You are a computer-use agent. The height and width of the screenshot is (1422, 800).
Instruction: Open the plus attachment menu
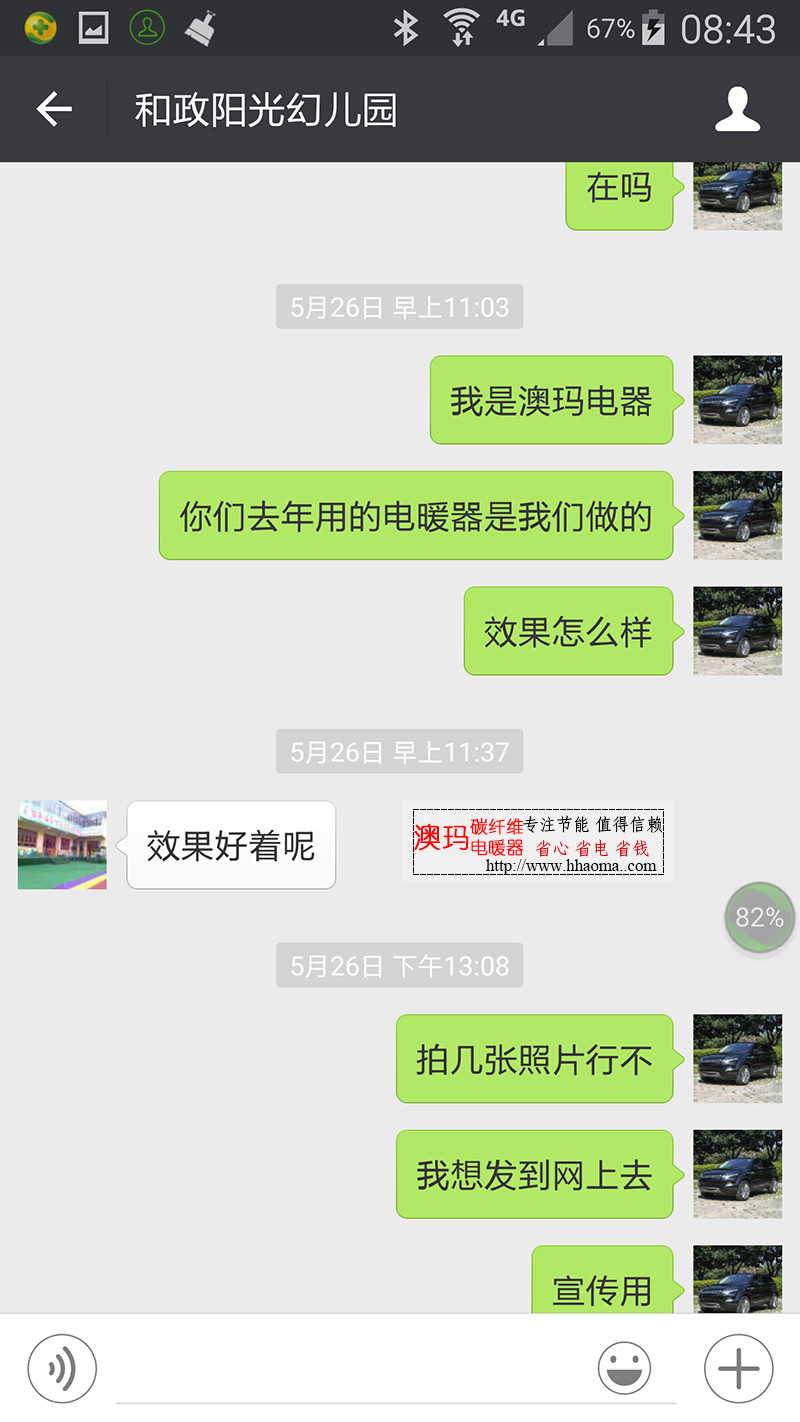[x=739, y=1368]
